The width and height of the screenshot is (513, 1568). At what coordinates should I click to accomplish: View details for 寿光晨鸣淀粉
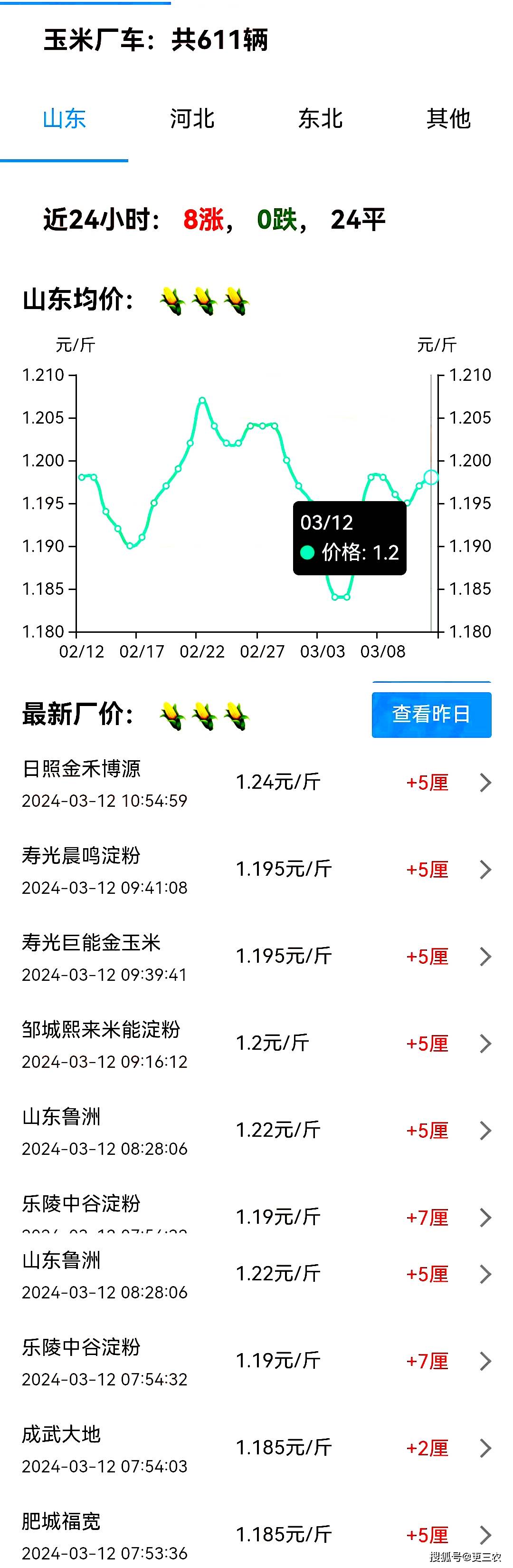pos(256,870)
